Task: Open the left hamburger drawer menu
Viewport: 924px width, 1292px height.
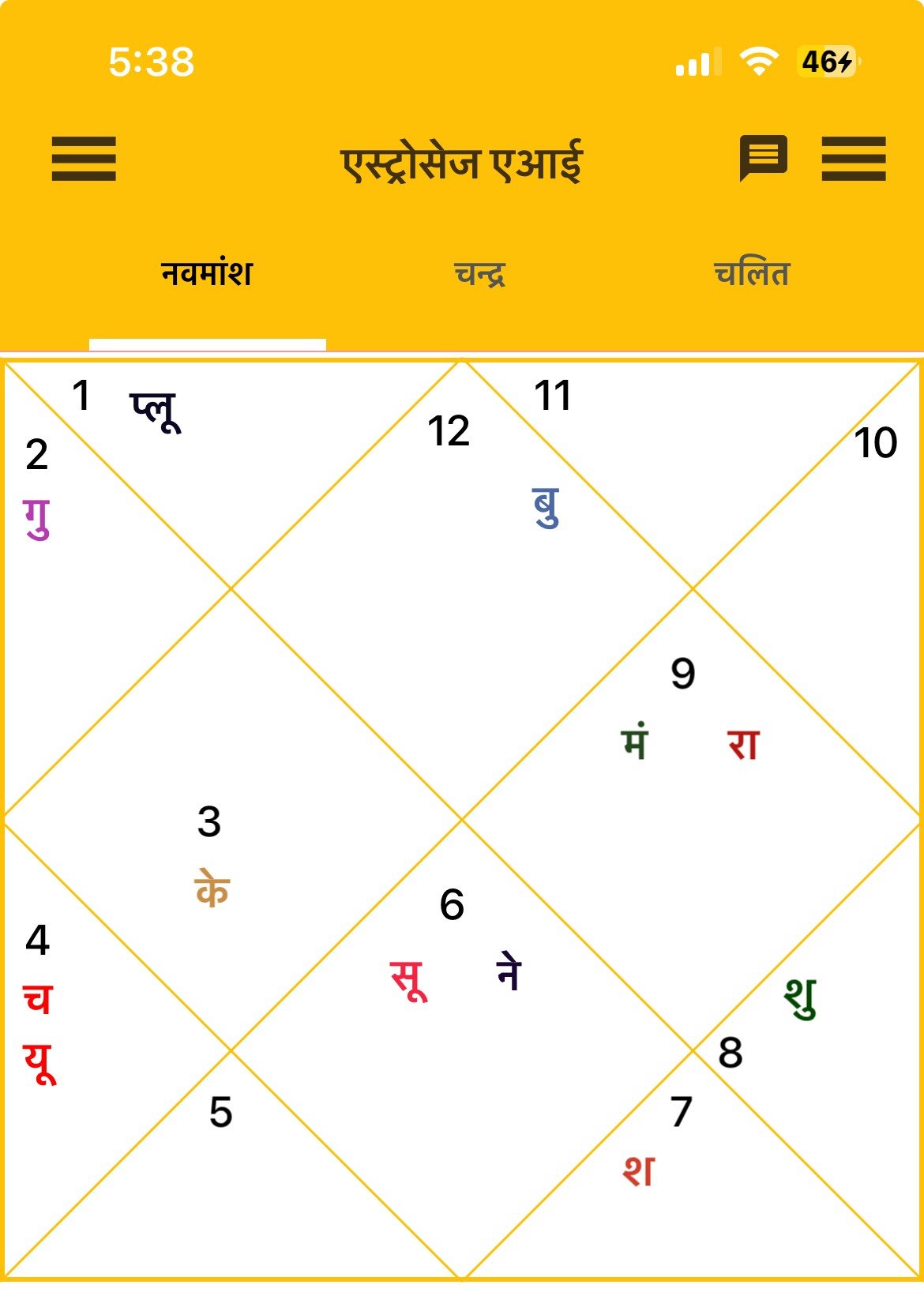Action: pyautogui.click(x=84, y=159)
